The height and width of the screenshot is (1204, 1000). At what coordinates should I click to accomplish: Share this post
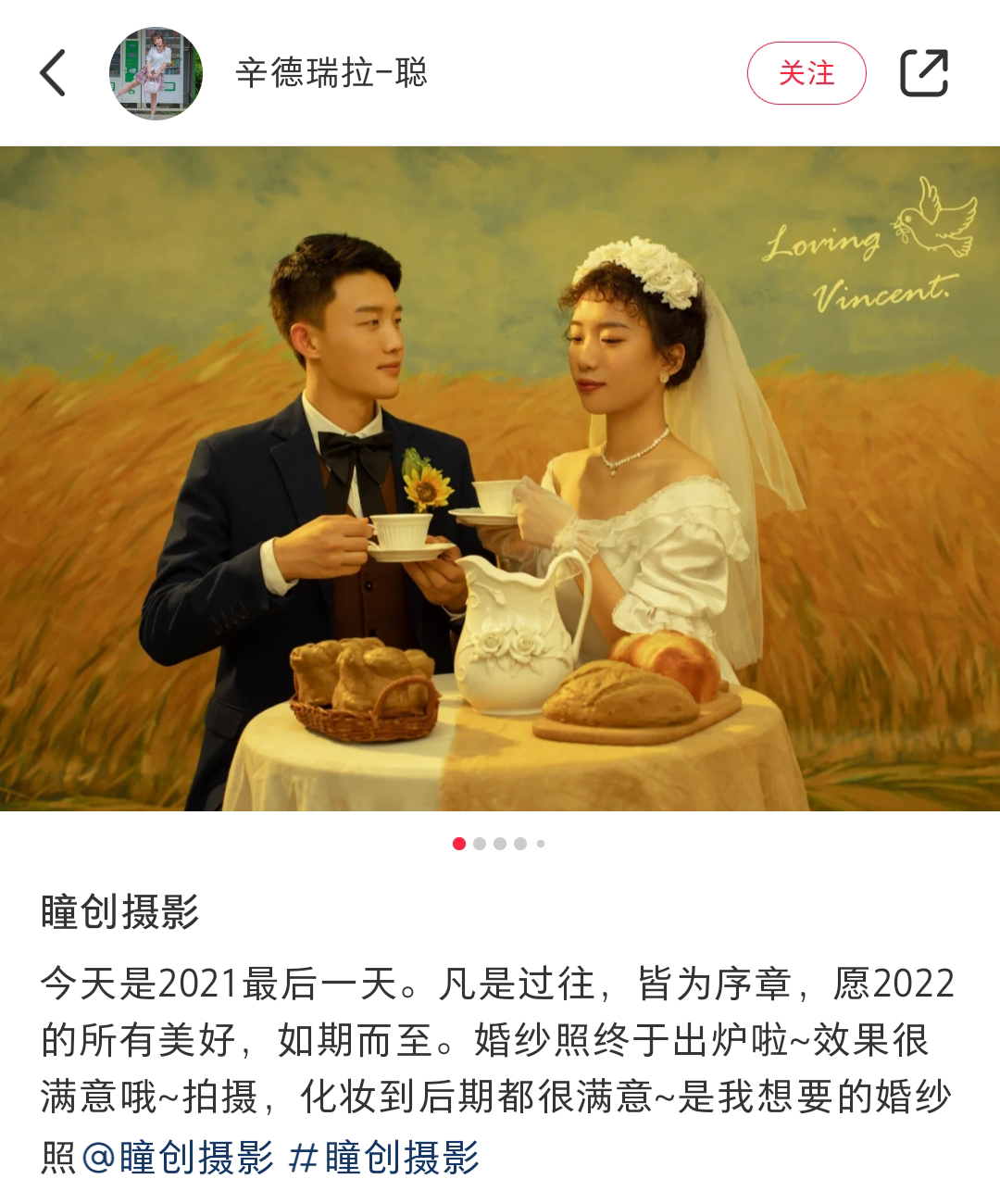click(924, 73)
